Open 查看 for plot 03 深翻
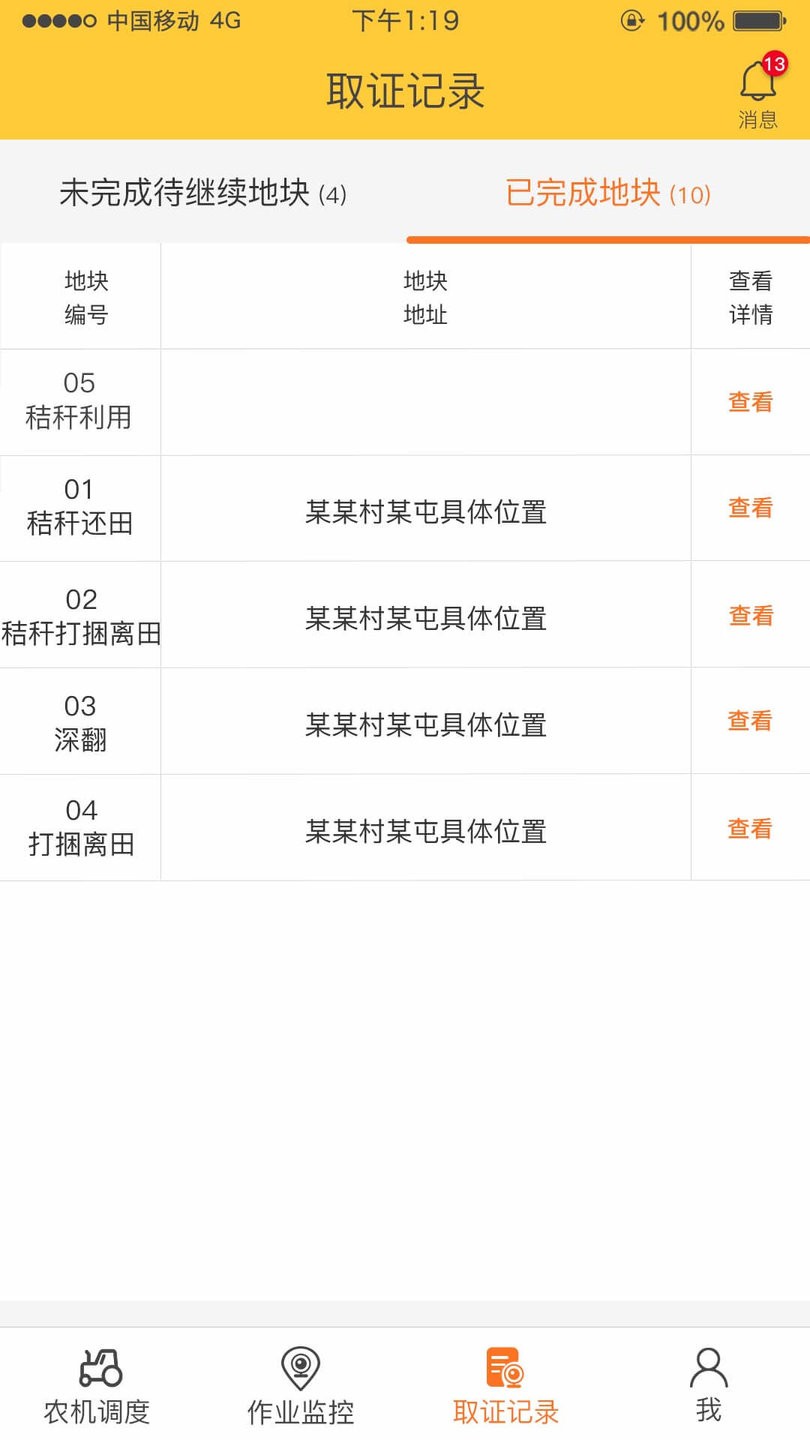 749,721
